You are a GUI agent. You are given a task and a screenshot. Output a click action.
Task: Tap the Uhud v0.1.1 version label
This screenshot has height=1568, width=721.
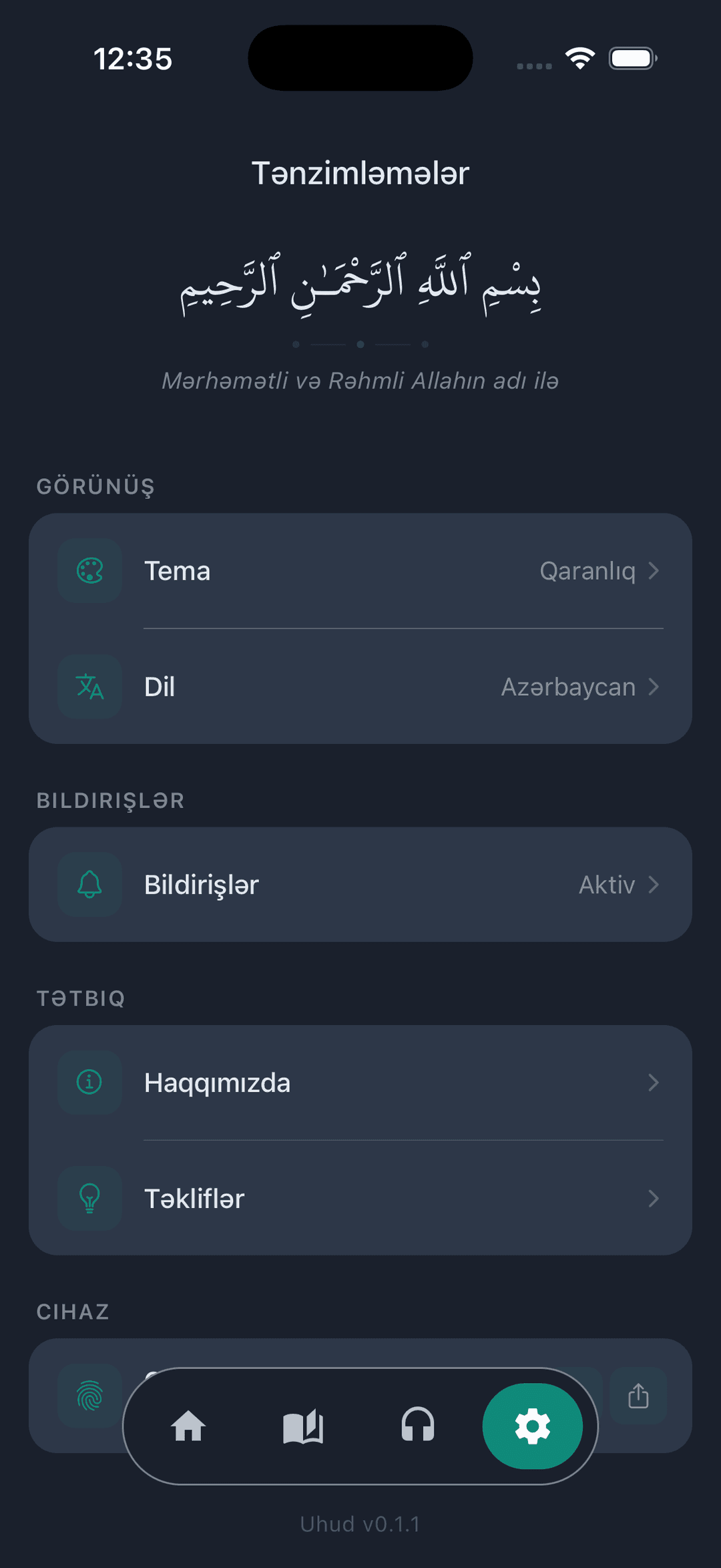point(360,1524)
